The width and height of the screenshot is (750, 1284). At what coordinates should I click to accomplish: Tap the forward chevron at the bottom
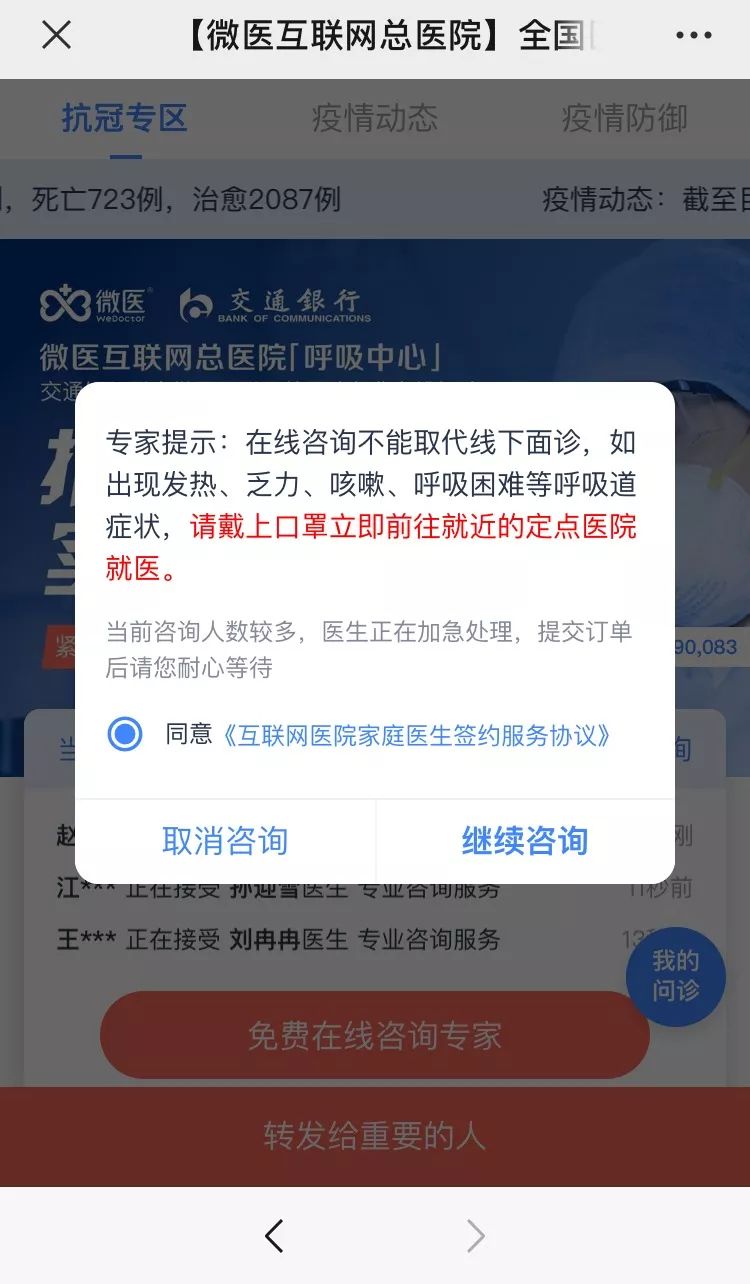click(x=476, y=1236)
